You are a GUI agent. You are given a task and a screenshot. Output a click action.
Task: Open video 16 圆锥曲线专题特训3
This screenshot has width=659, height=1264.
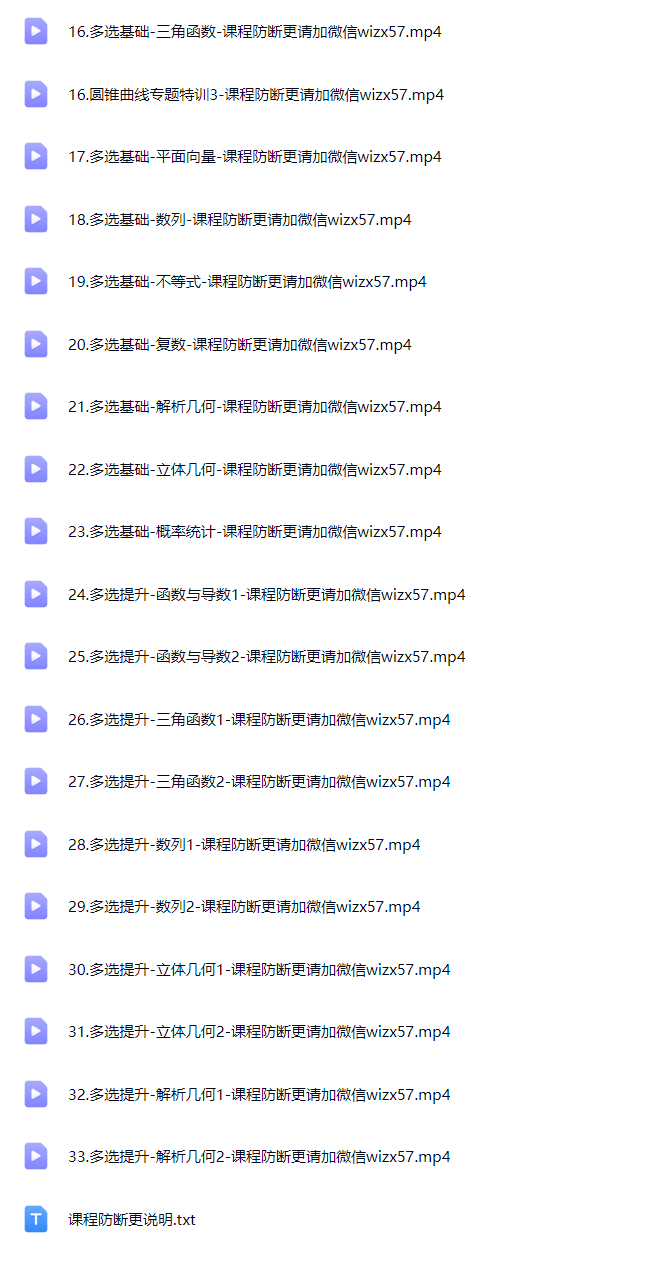(256, 94)
